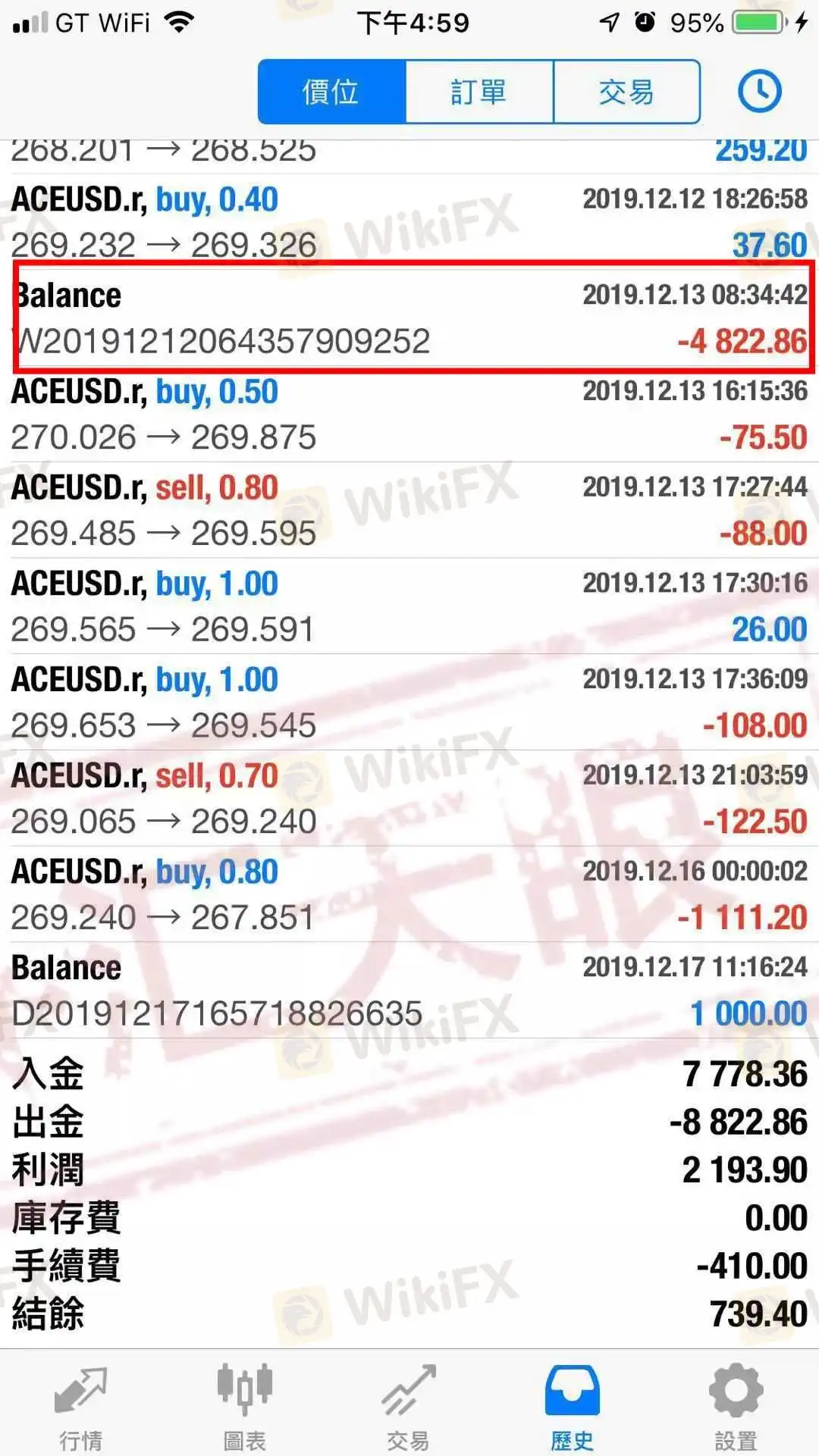Open the trade with -1 111.20 loss
819x1456 pixels.
coord(409,894)
